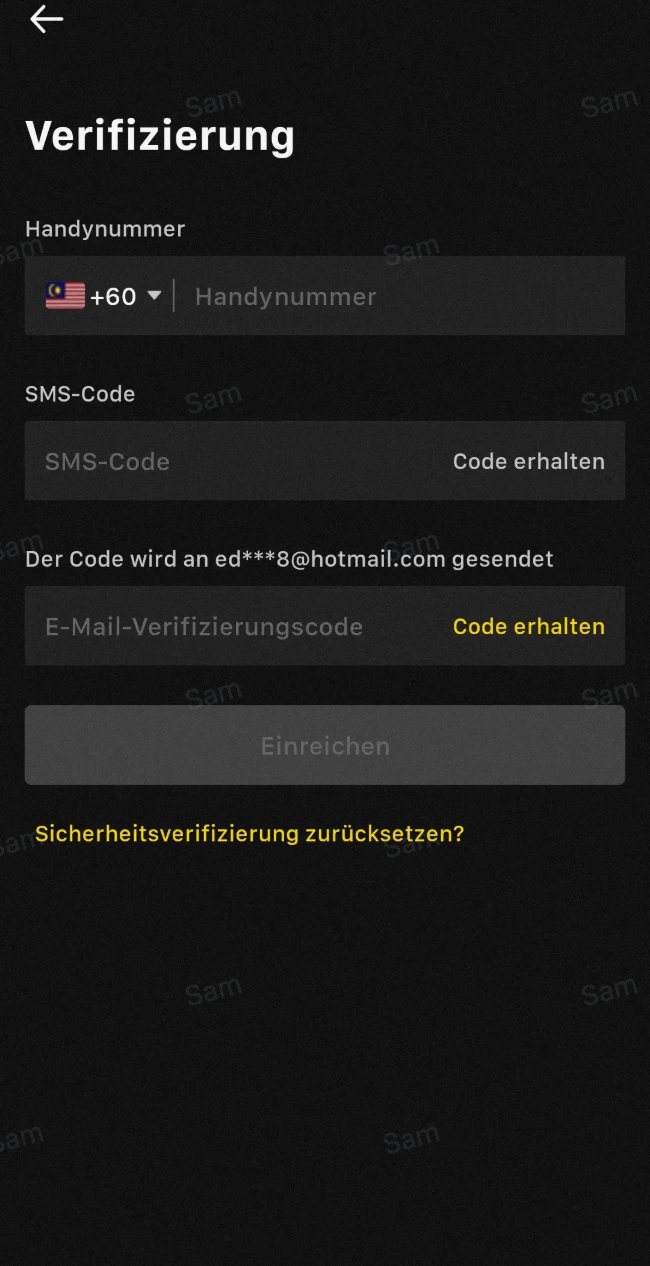This screenshot has height=1266, width=650.
Task: Request email code via yellow Code erhalten
Action: pos(528,626)
